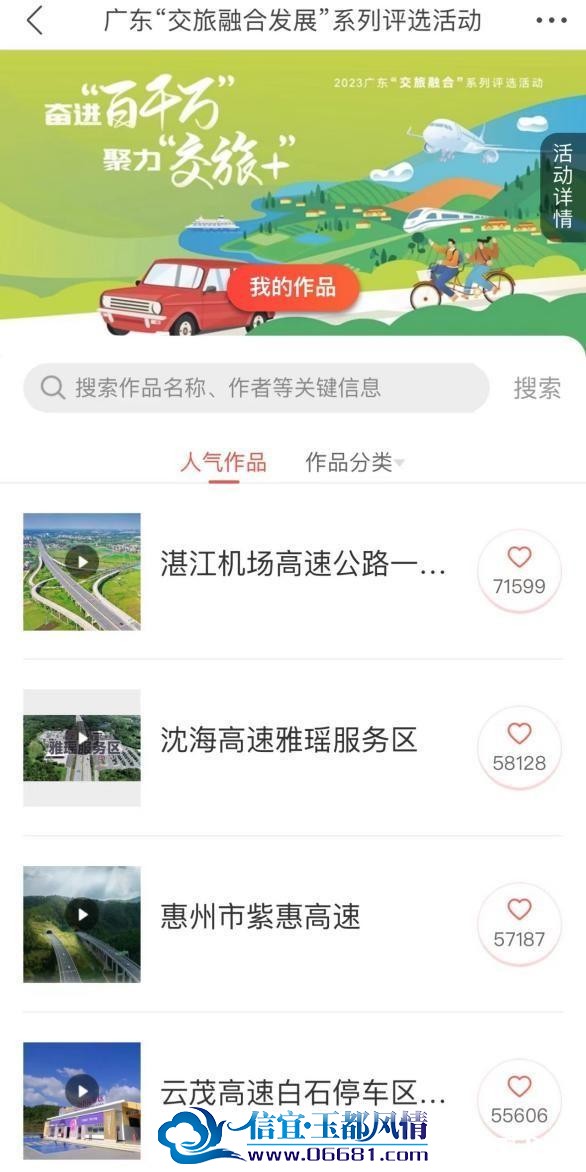Focus the 搜索作品名称 search field

tap(256, 388)
